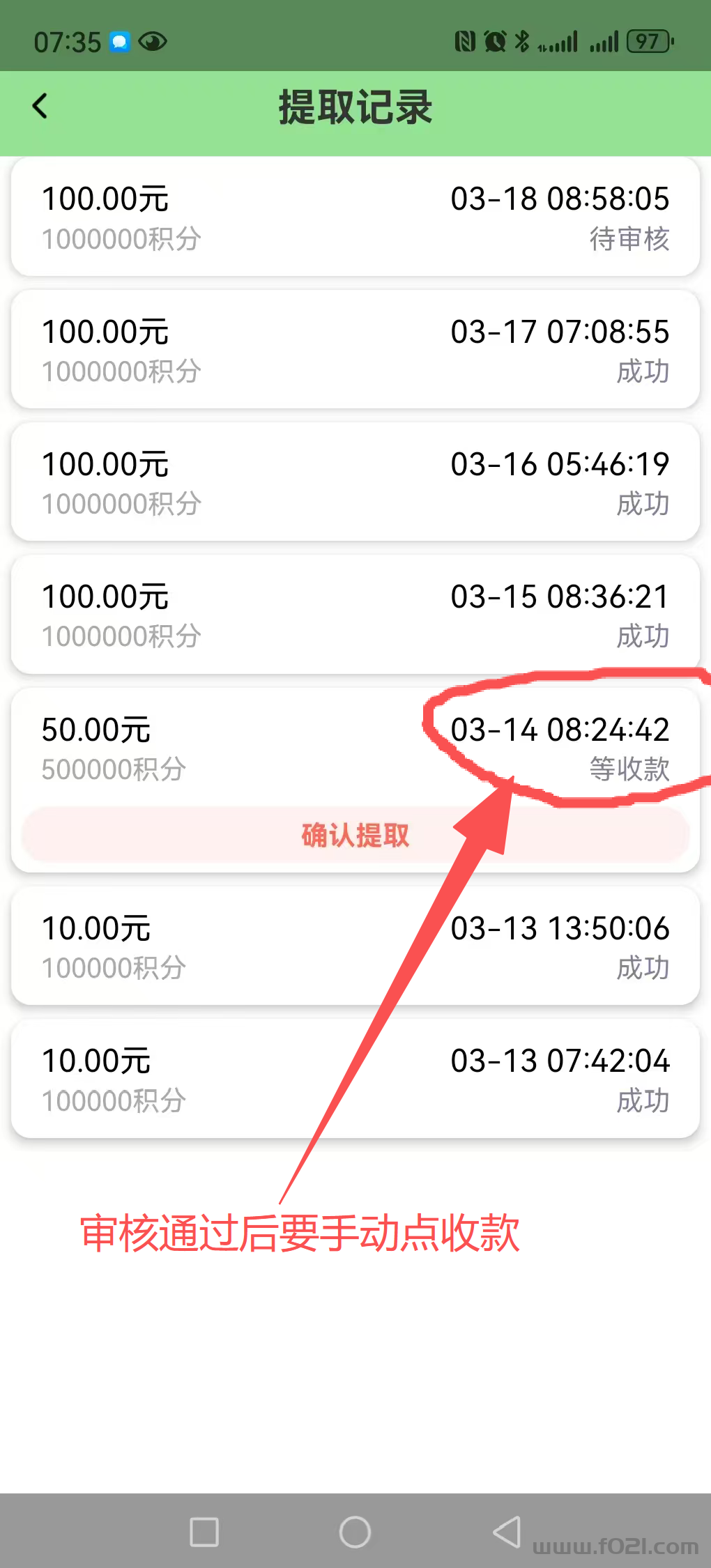Tap the 确认提取 button on the 50.00元 record
711x1568 pixels.
tap(355, 834)
